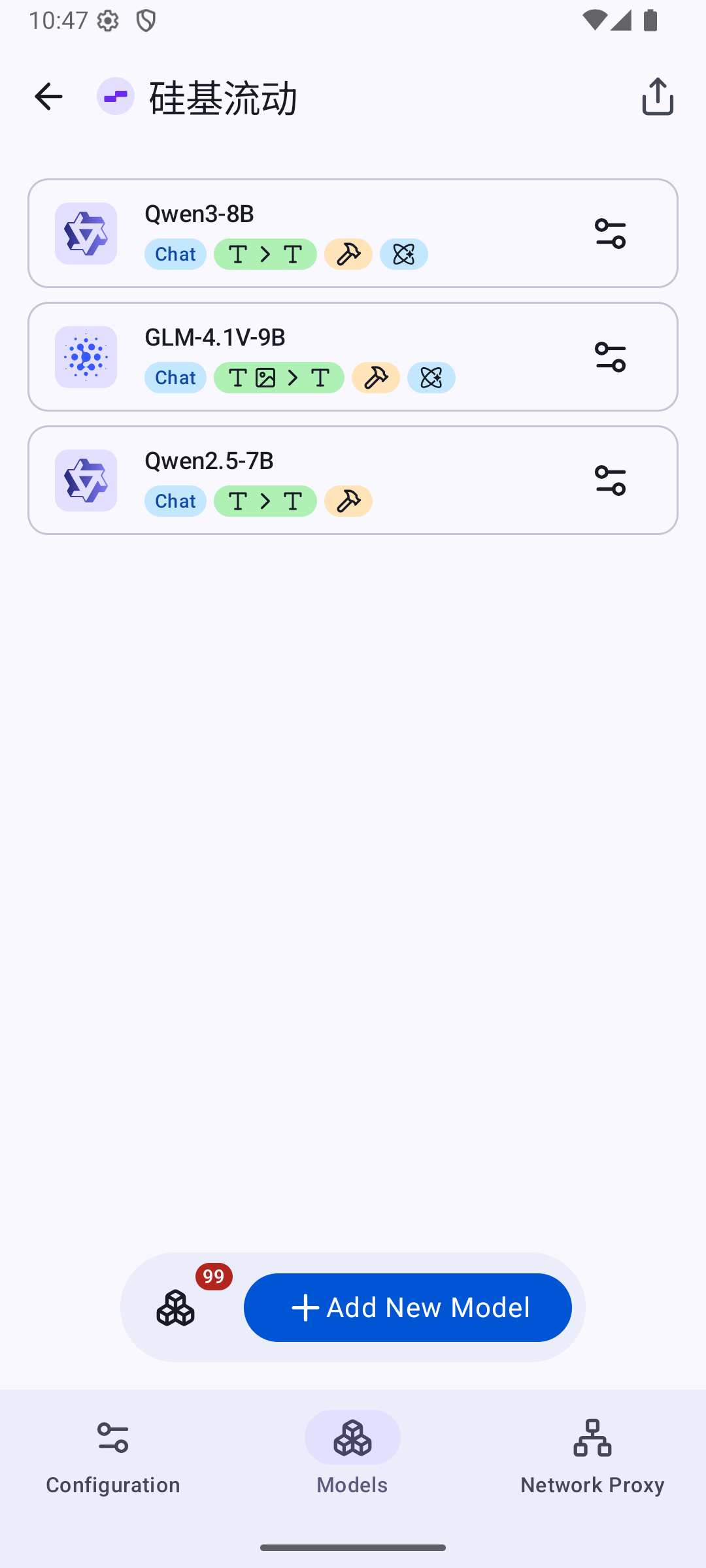Open the Qwen2.5-7B model card

(x=327, y=480)
